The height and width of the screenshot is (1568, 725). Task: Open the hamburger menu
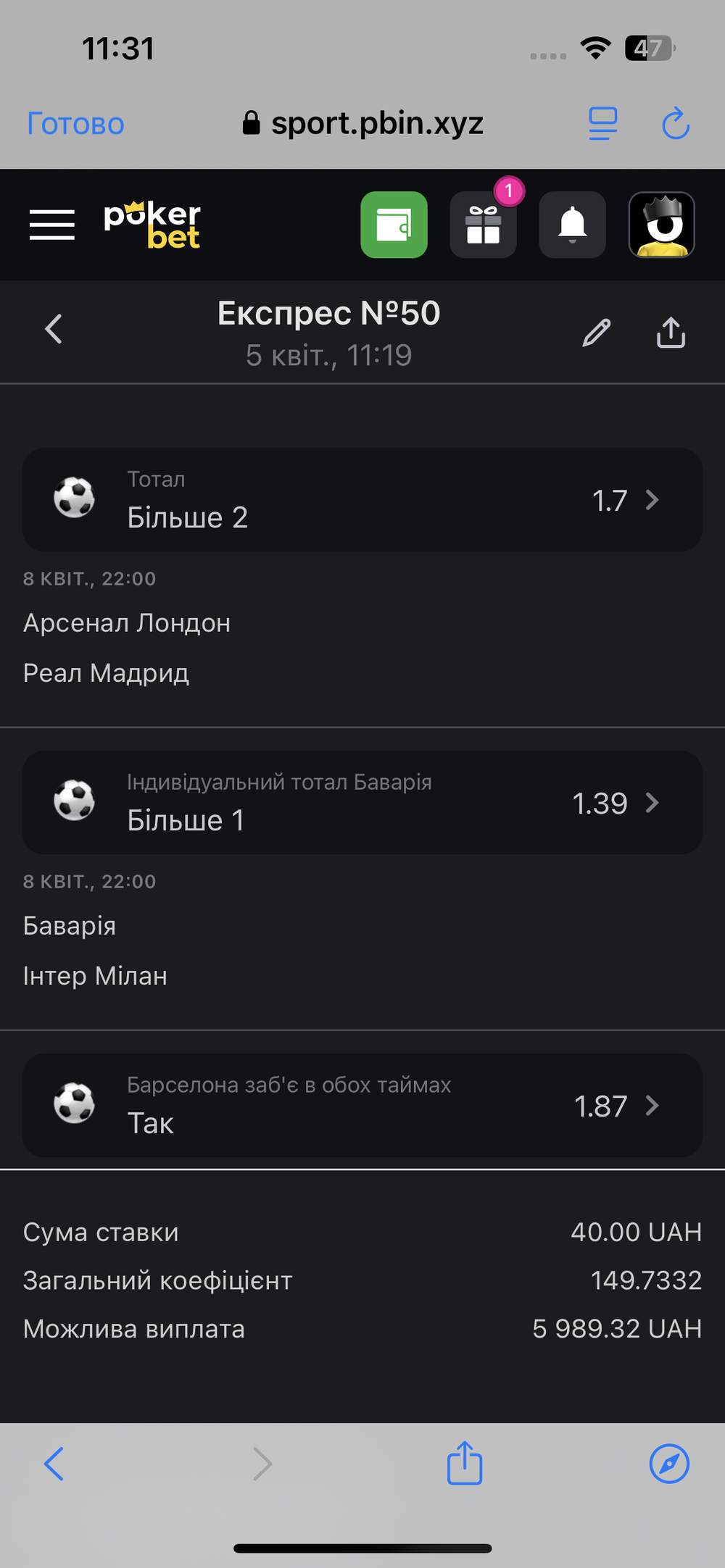click(x=52, y=225)
